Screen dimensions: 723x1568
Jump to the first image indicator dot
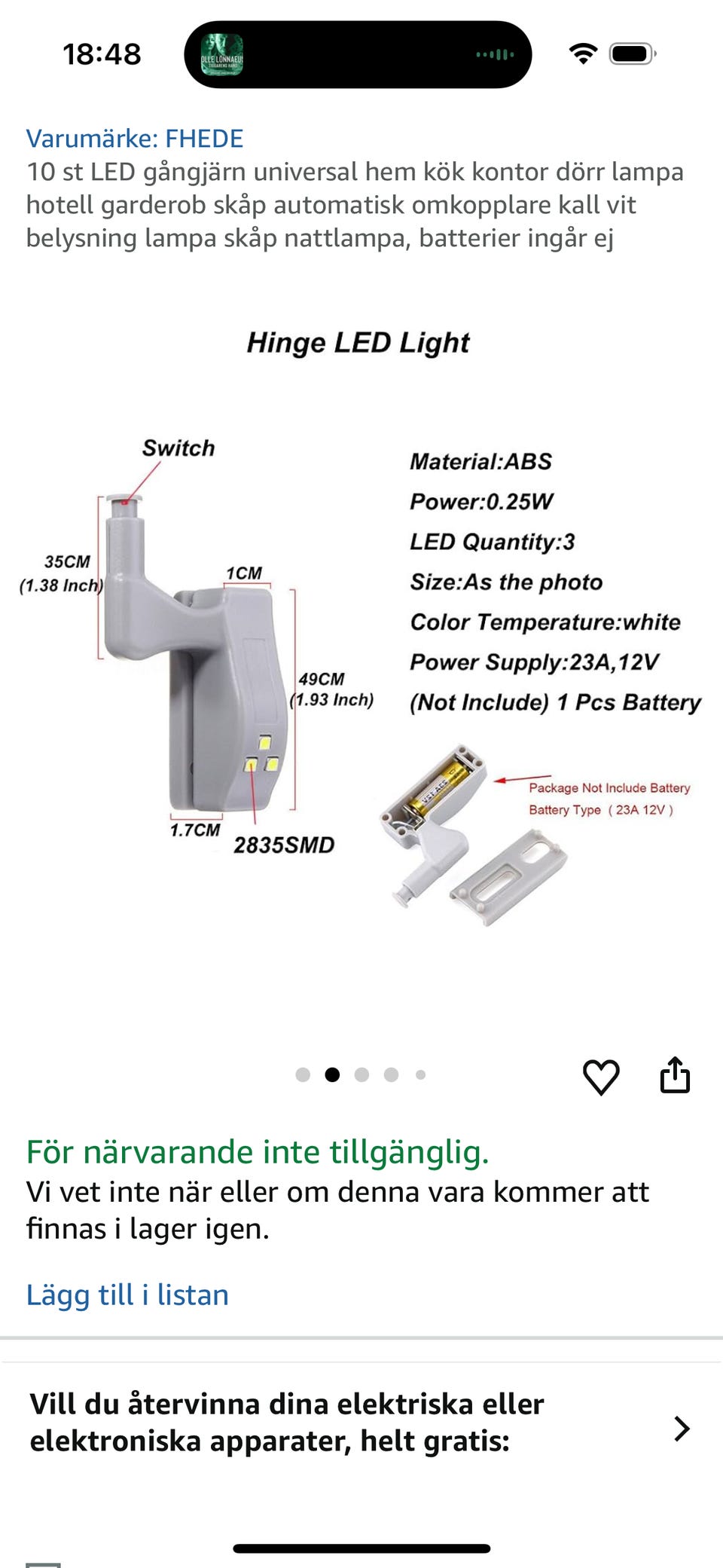click(303, 1074)
